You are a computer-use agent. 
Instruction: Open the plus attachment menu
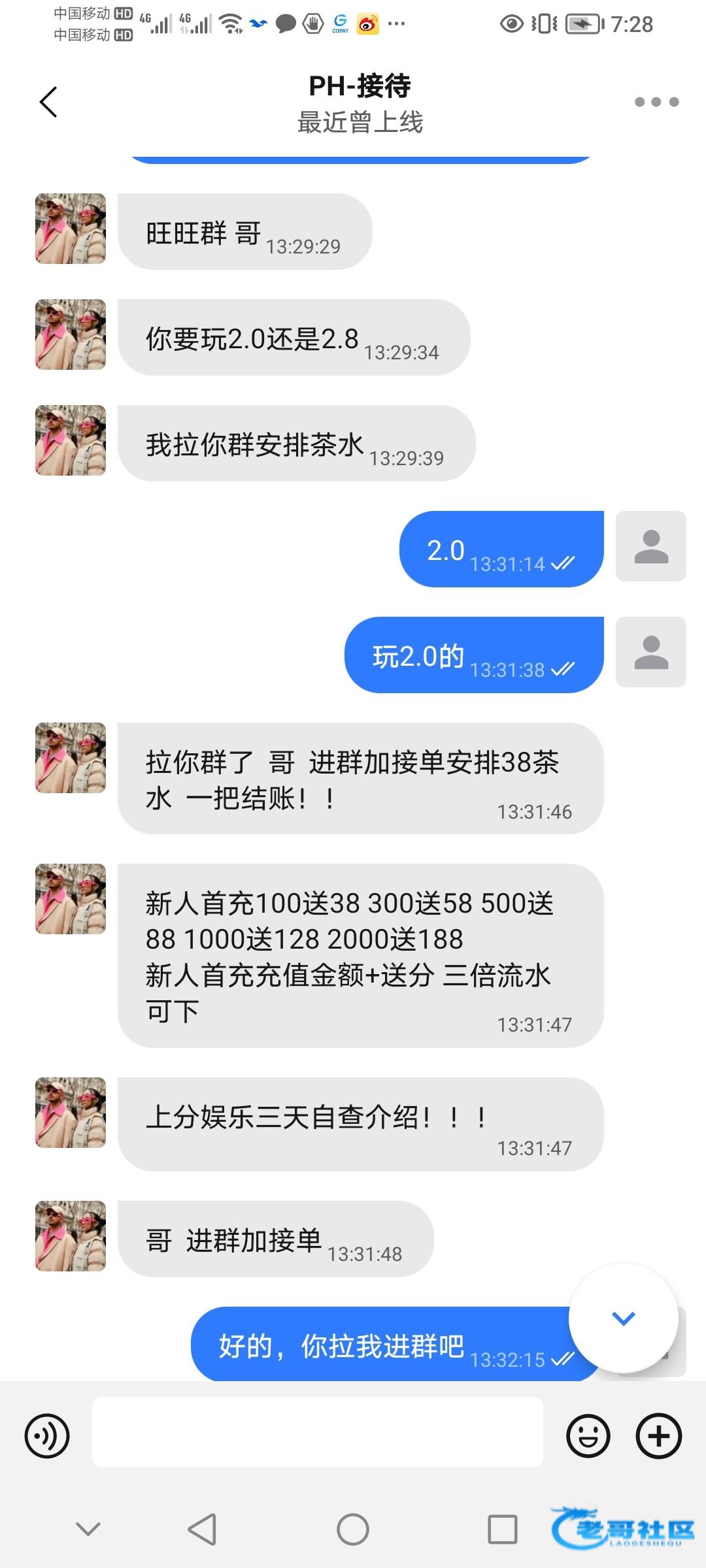pos(658,1436)
